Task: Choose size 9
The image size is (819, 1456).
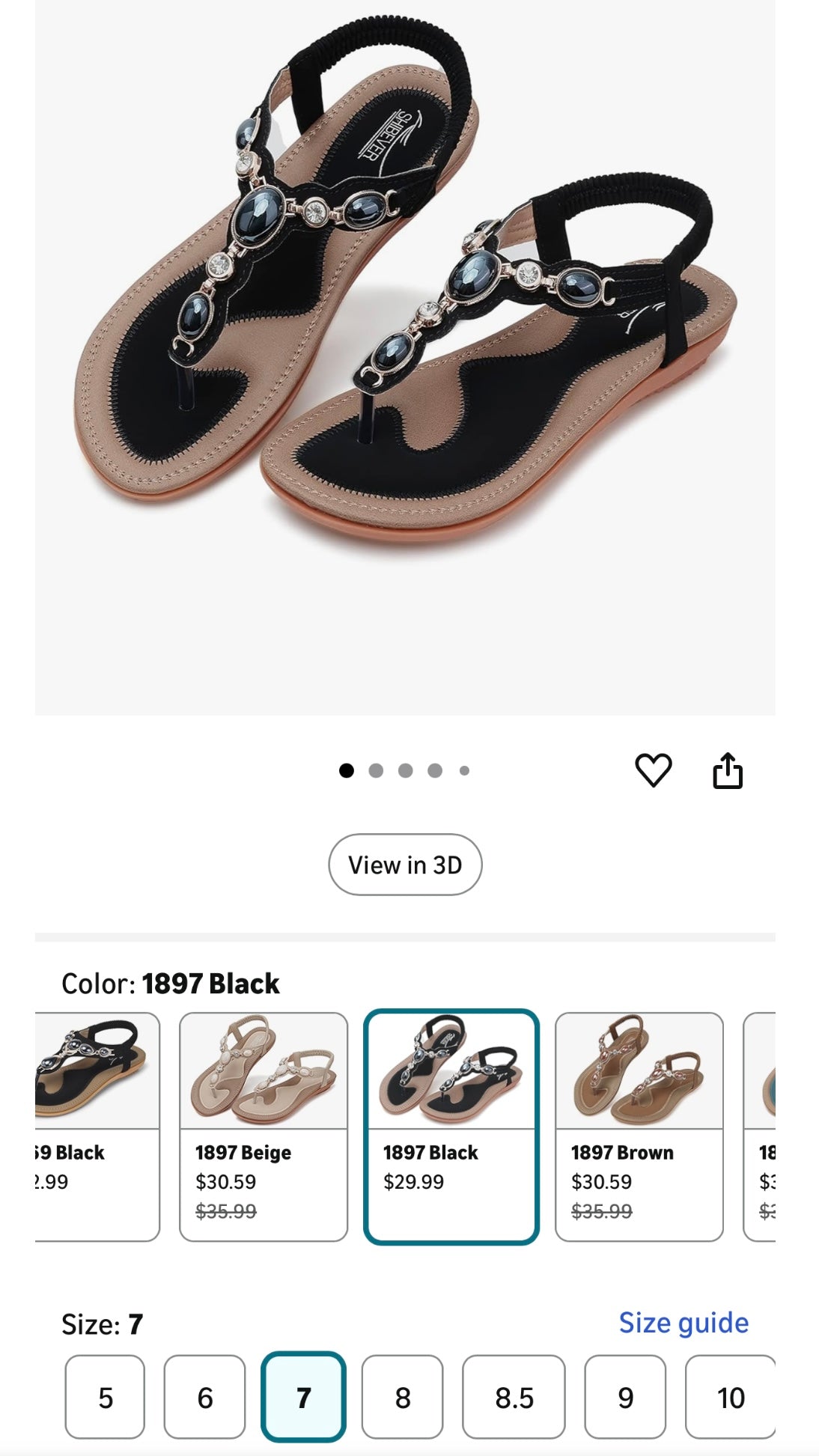Action: (625, 1397)
